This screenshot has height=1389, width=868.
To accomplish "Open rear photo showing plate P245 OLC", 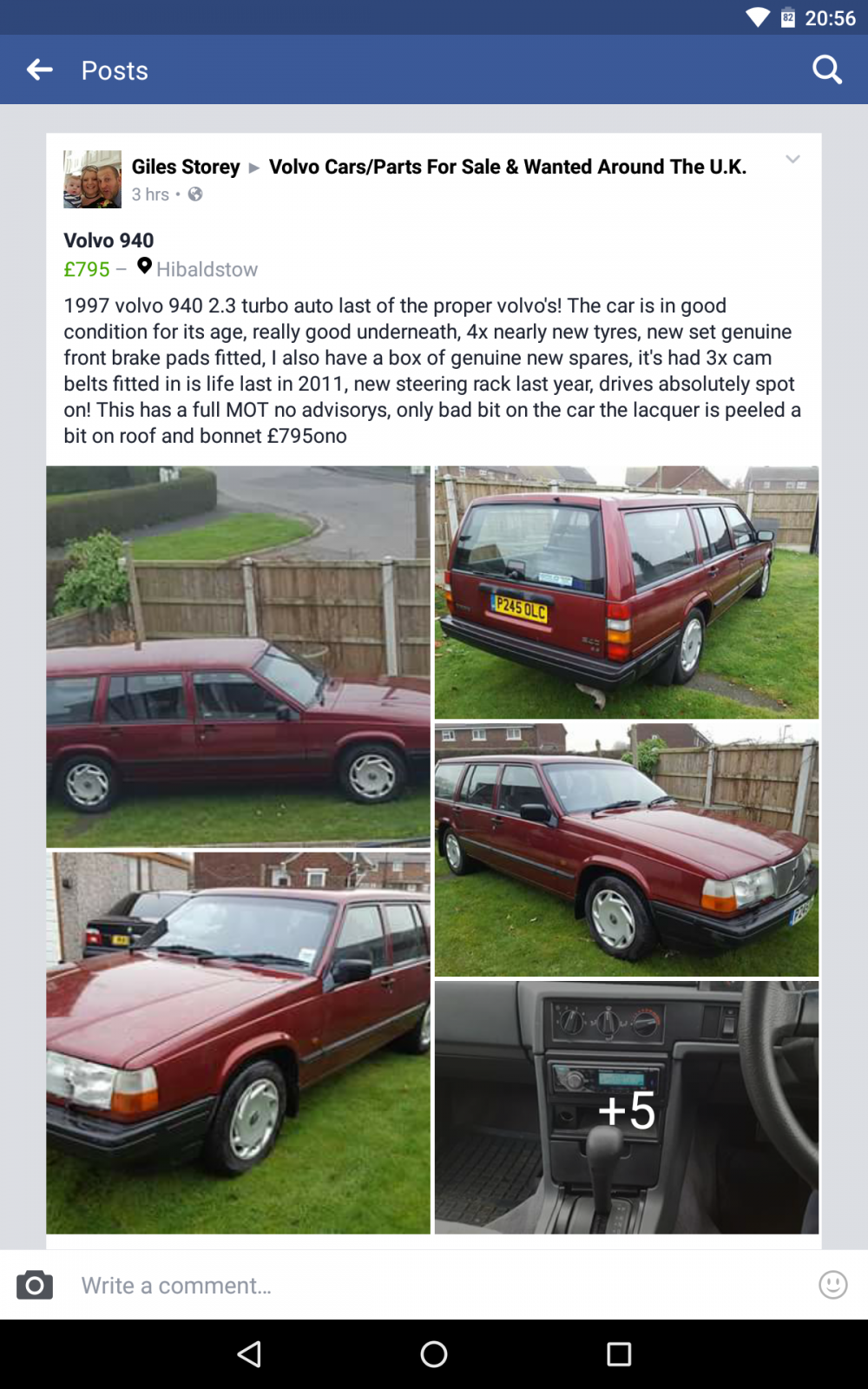I will (x=627, y=592).
